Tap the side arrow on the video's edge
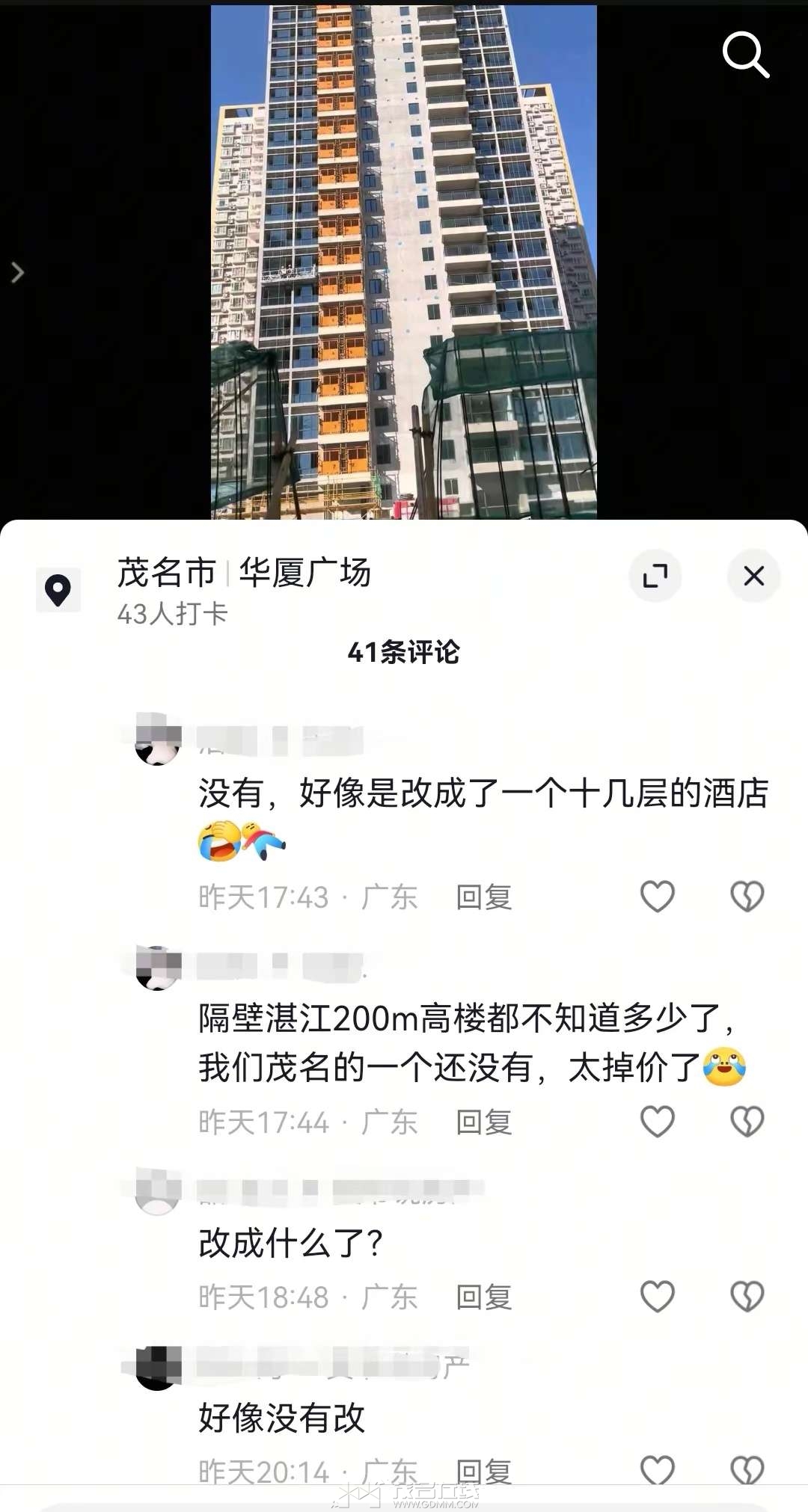Viewport: 808px width, 1512px height. 18,273
